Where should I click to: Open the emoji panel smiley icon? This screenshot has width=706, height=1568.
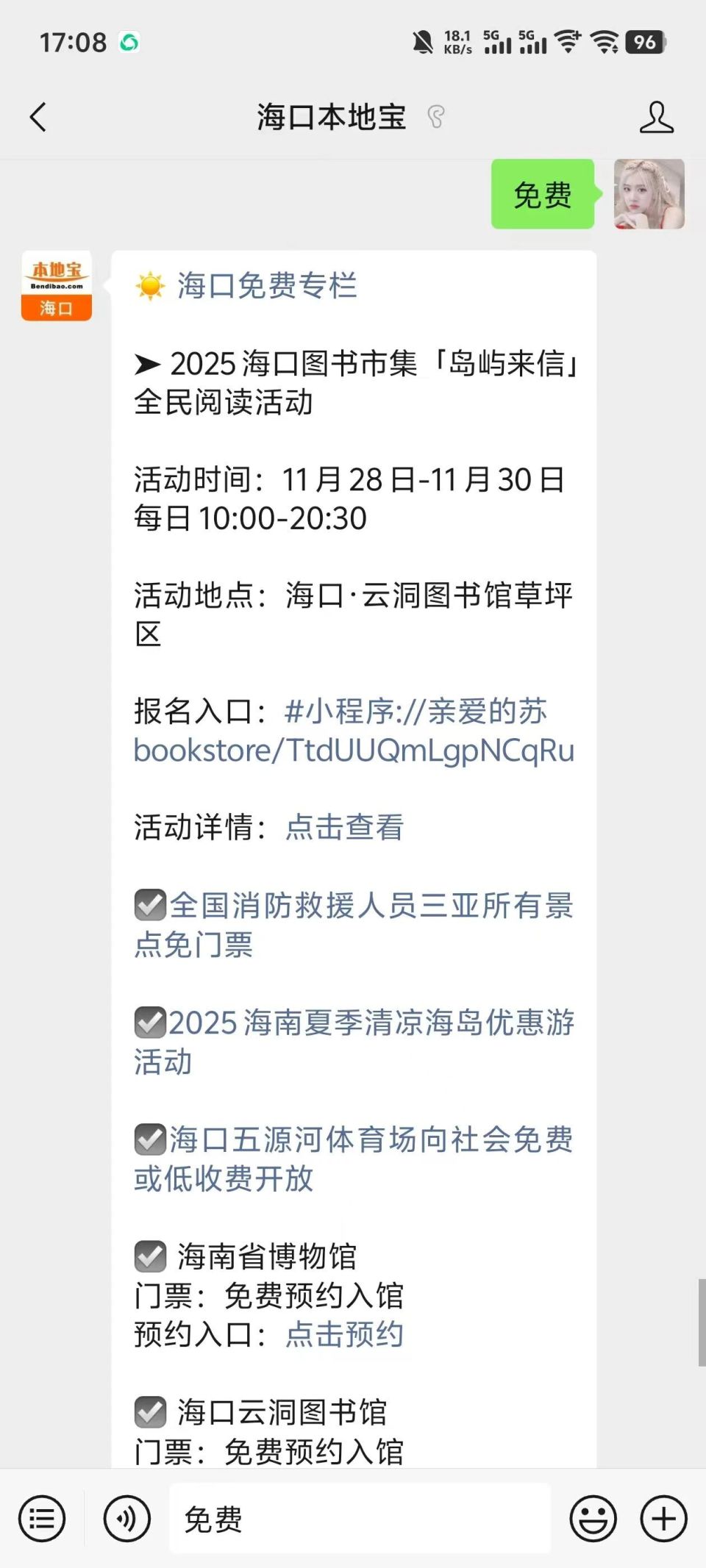(x=593, y=1519)
